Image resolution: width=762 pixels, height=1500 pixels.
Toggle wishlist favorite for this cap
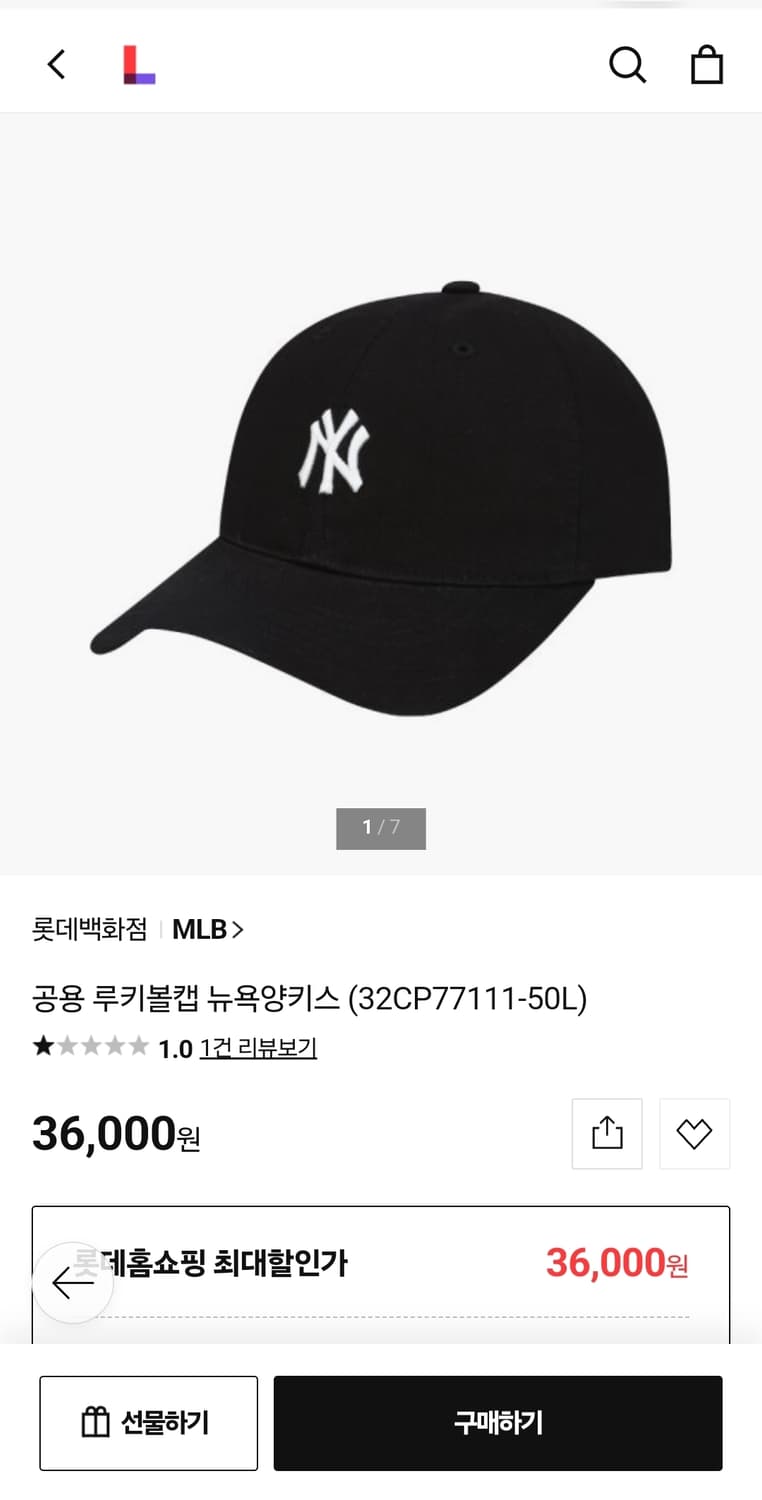coord(694,1133)
